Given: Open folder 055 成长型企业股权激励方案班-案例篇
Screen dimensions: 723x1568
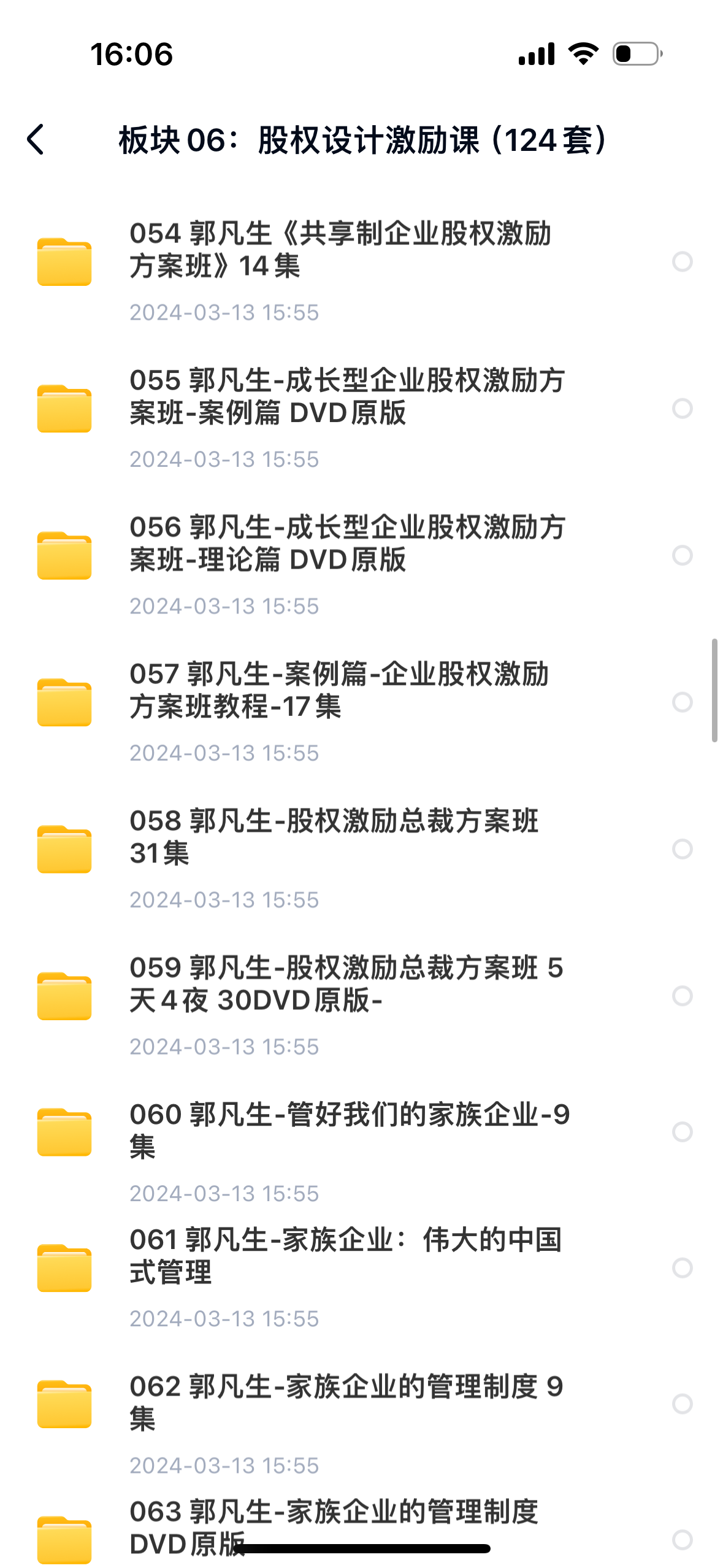Looking at the screenshot, I should (x=346, y=396).
